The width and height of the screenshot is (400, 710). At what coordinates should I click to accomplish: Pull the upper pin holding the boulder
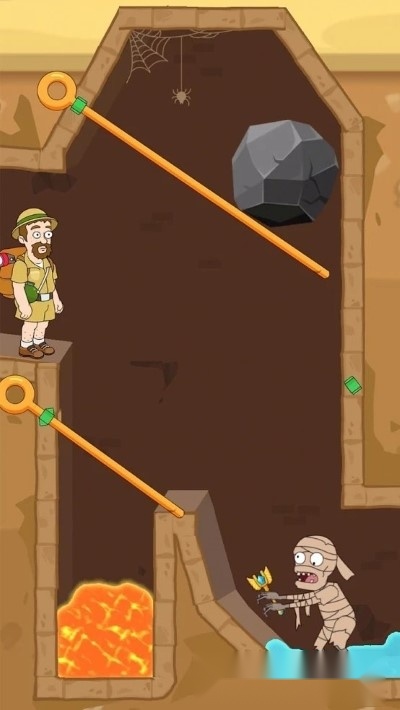coord(57,91)
